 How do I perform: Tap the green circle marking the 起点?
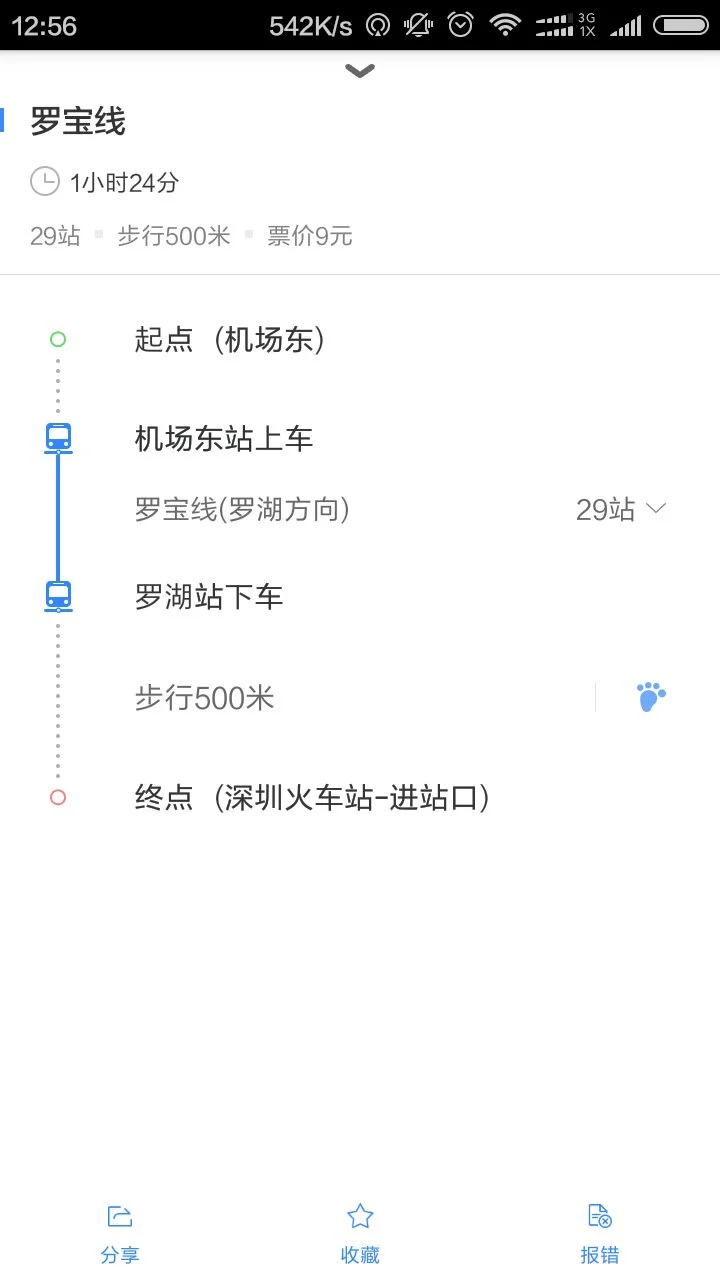57,339
